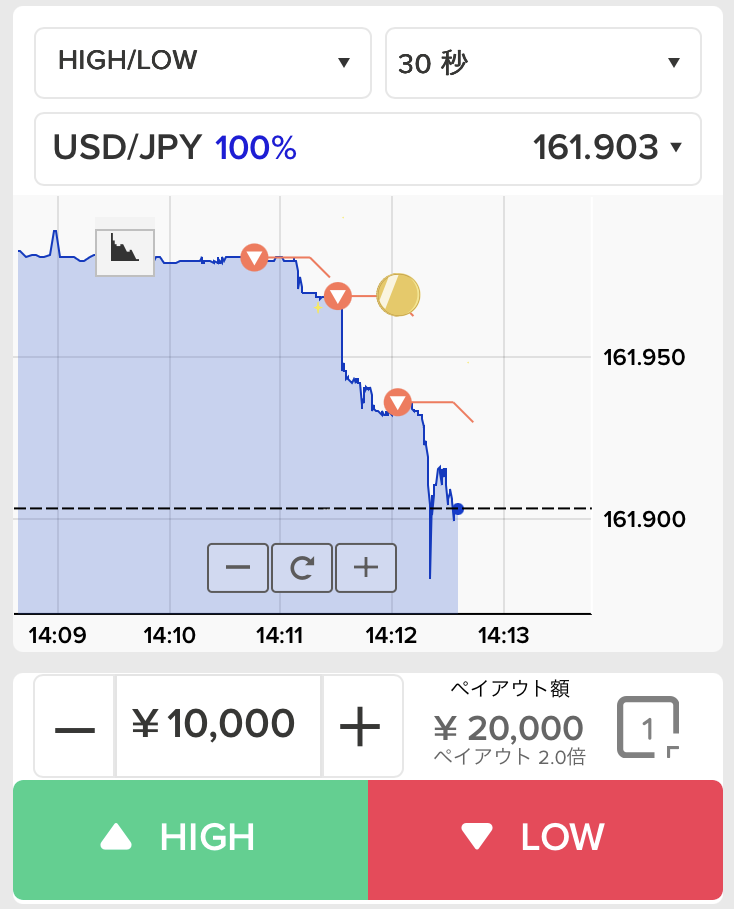Screen dimensions: 734x909
Task: Open the HIGH/LOW trade type dropdown
Action: coord(203,63)
